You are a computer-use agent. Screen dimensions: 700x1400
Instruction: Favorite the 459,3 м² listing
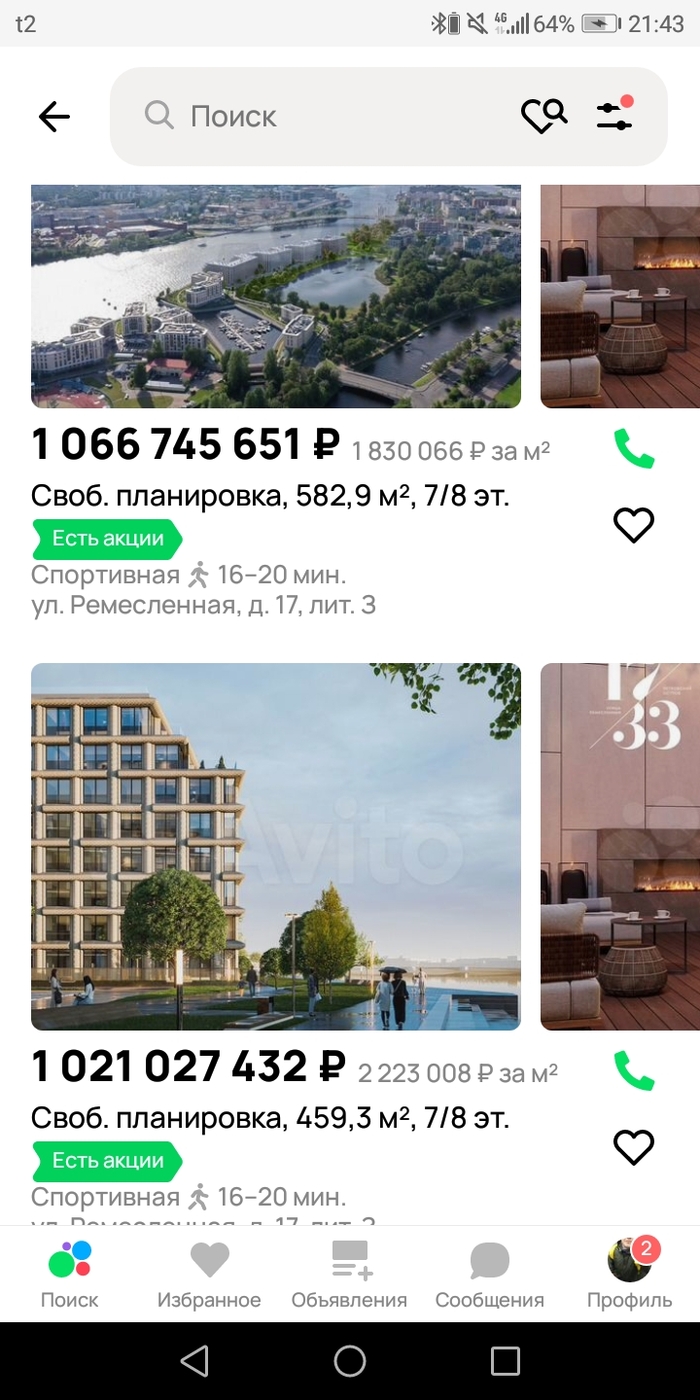click(633, 1146)
